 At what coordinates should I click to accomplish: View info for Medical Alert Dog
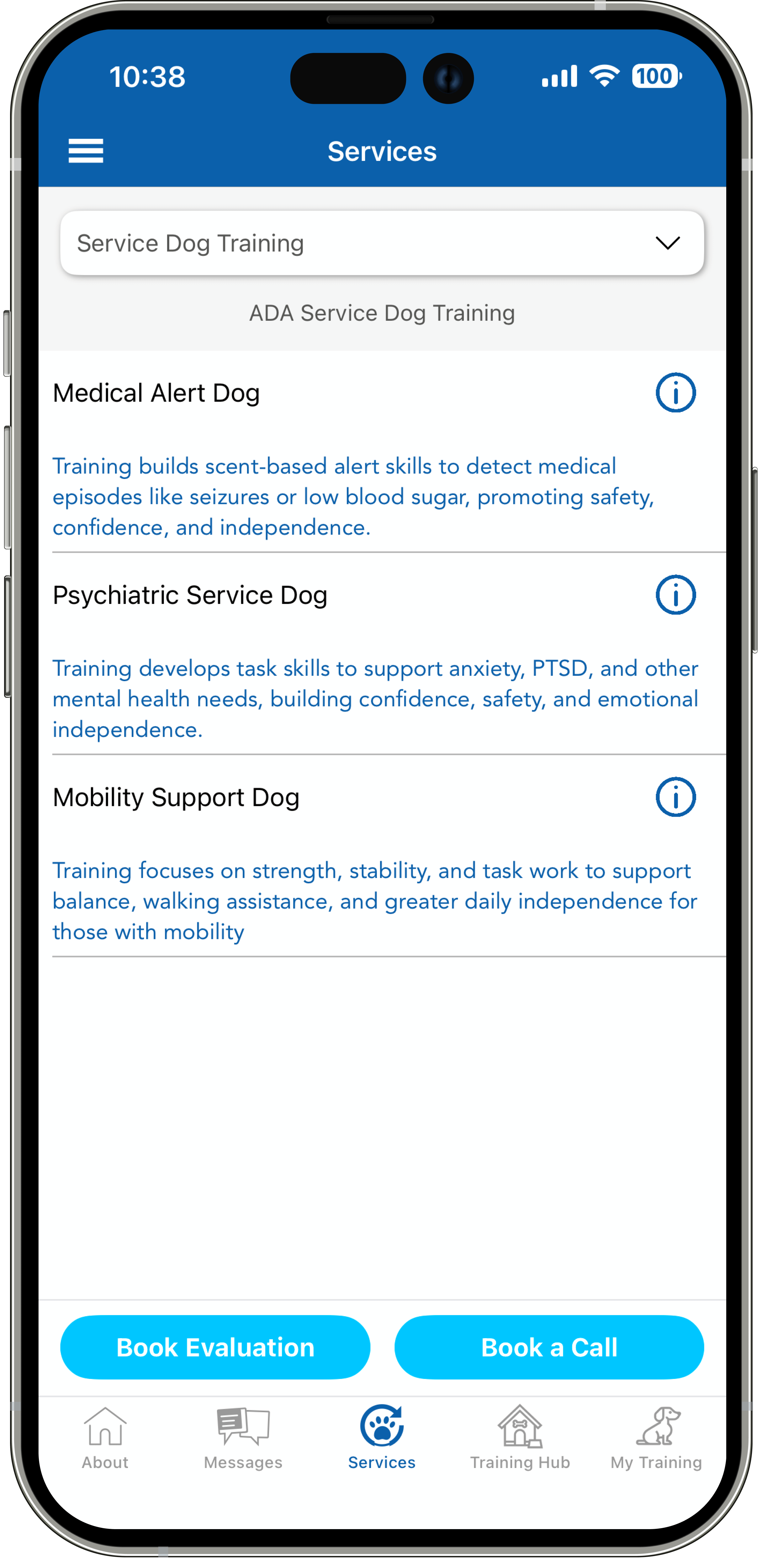coord(675,392)
